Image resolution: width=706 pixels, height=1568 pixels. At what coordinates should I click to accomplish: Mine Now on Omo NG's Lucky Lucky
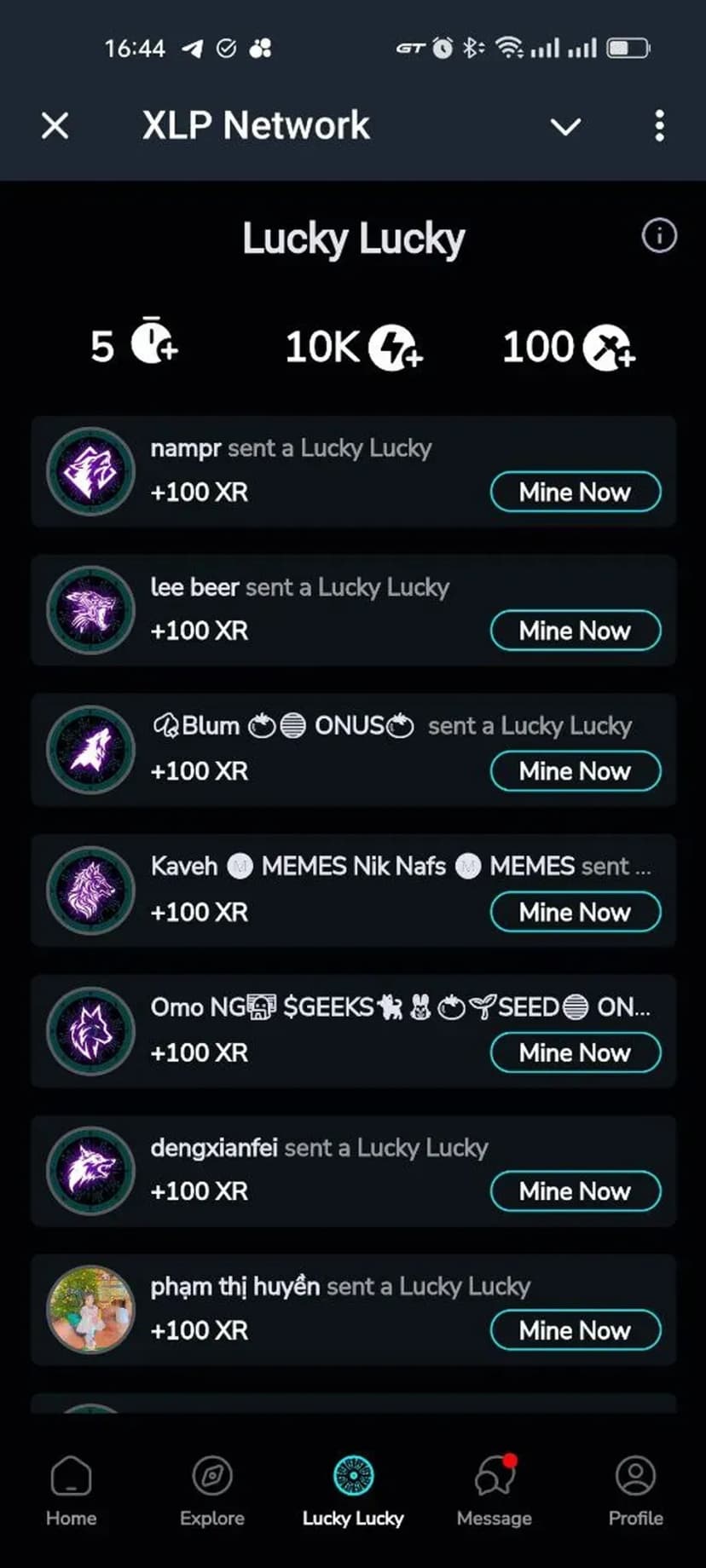click(x=576, y=1053)
